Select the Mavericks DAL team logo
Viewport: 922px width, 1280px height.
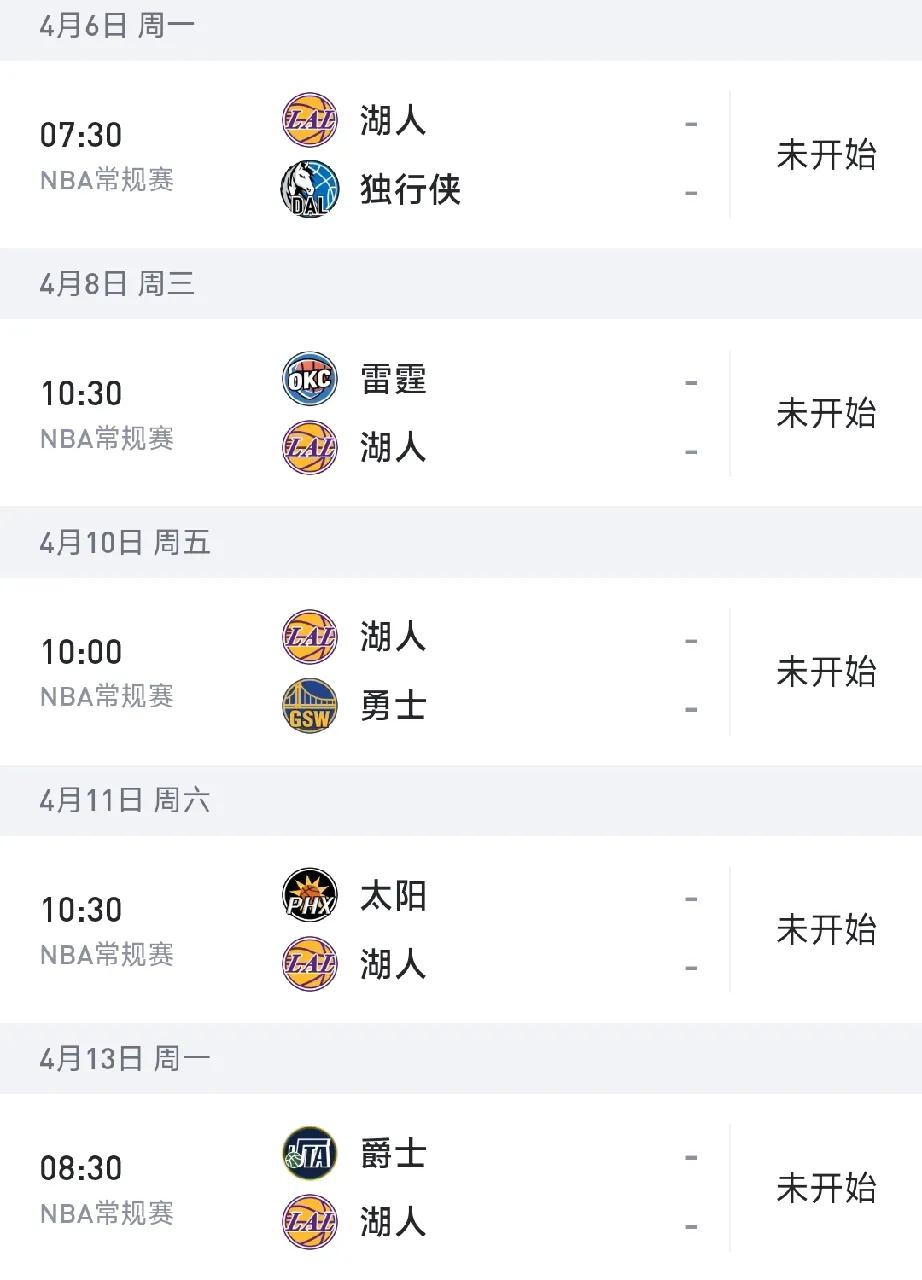click(309, 189)
